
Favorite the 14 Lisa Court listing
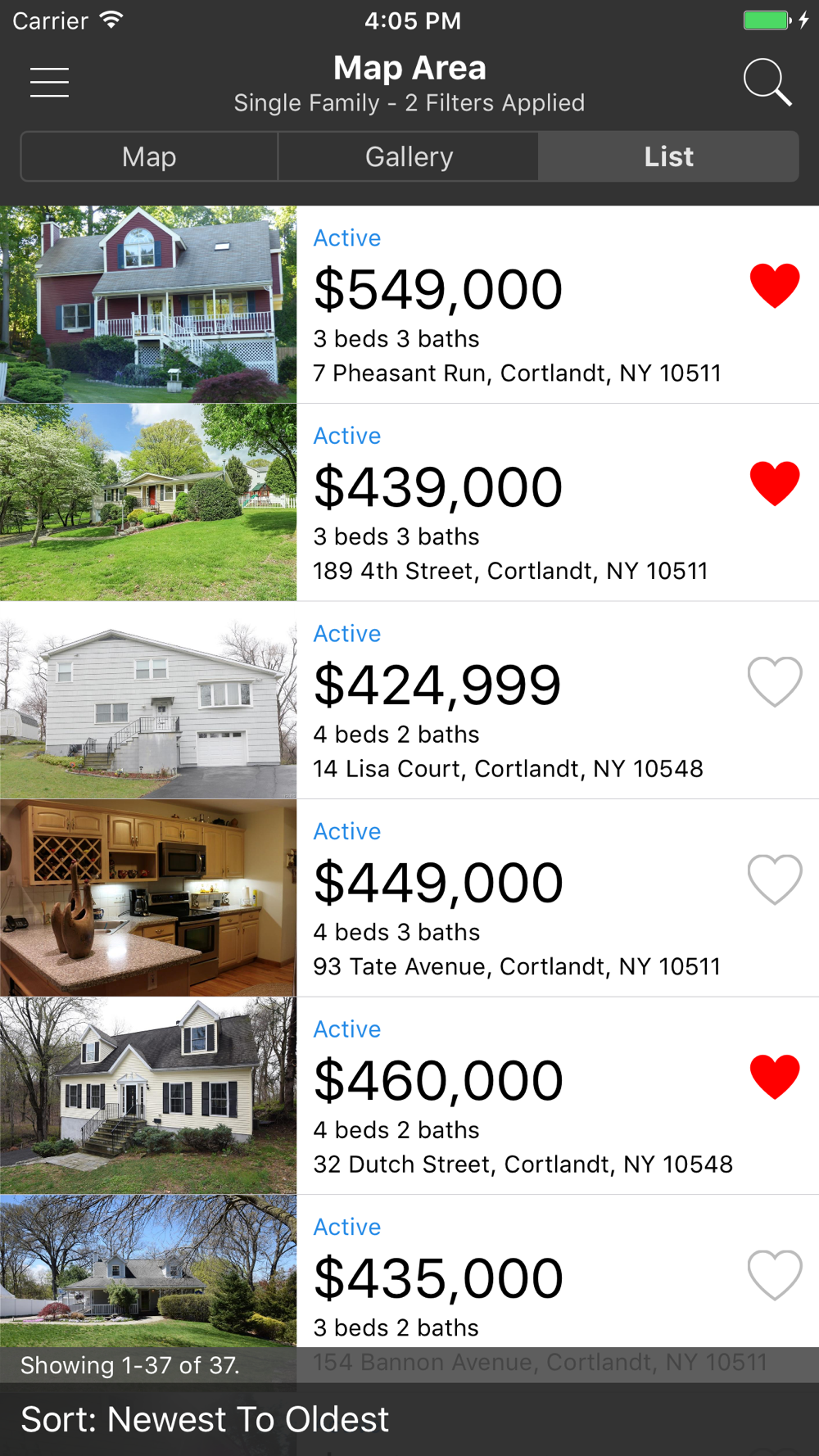pyautogui.click(x=774, y=681)
